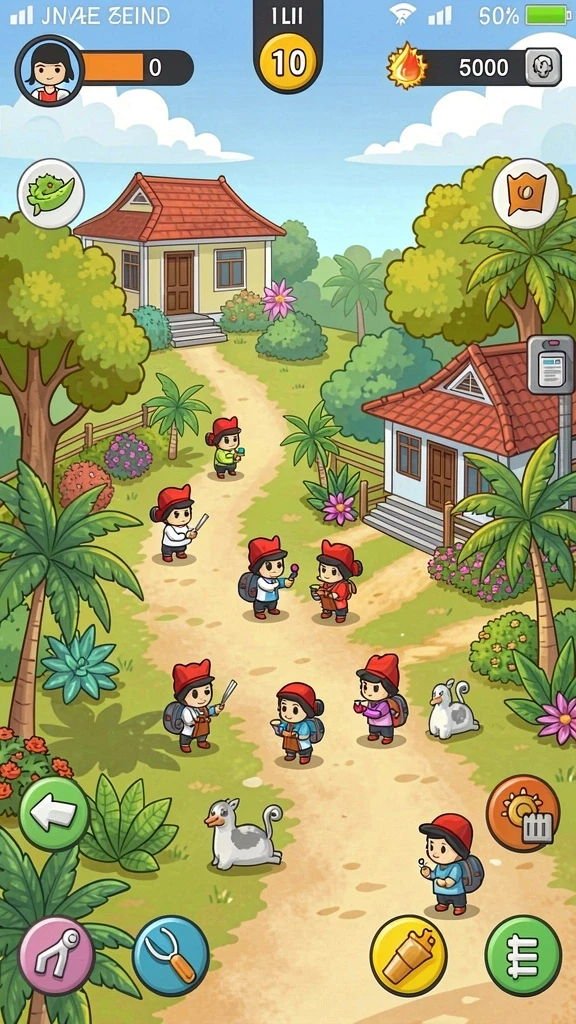Open the green list menu button

click(x=523, y=955)
